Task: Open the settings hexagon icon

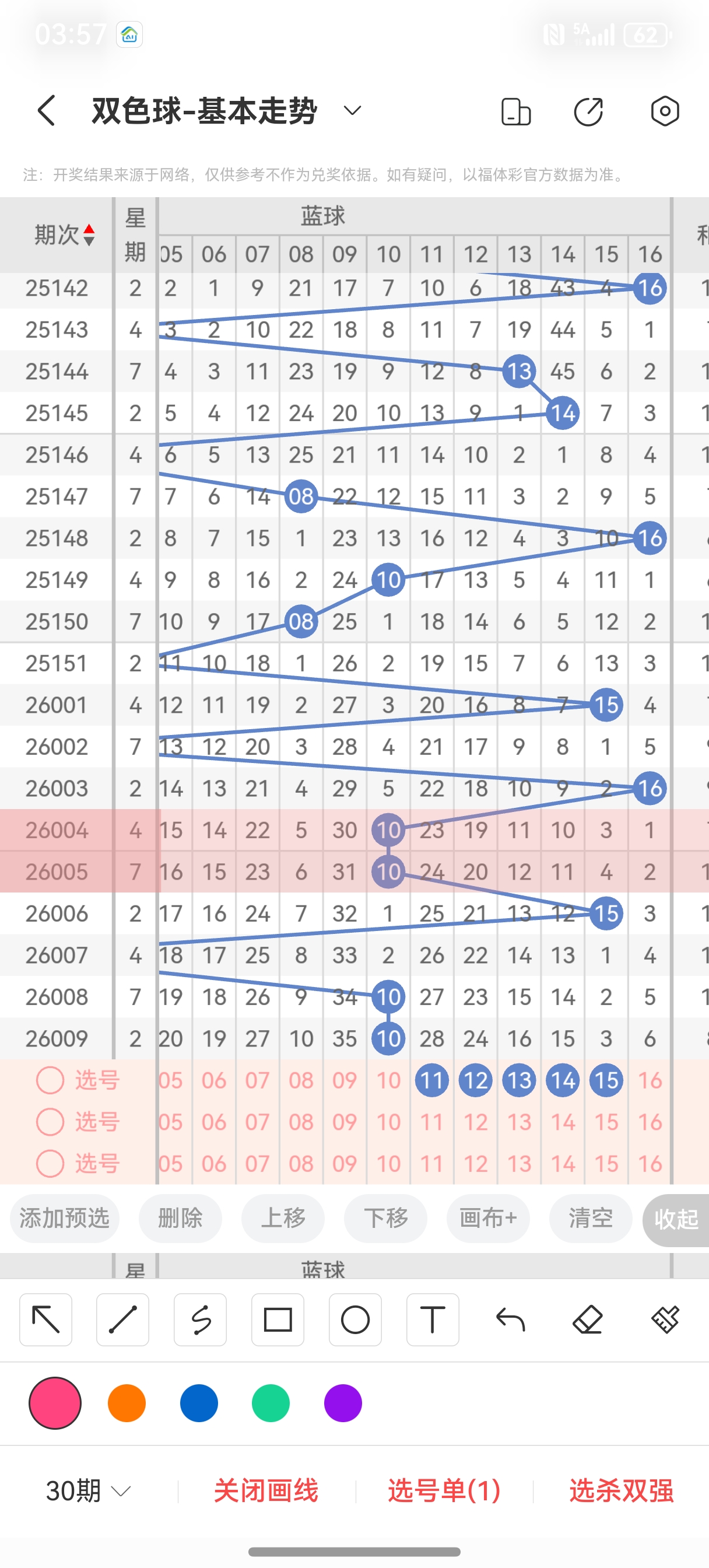Action: coord(665,111)
